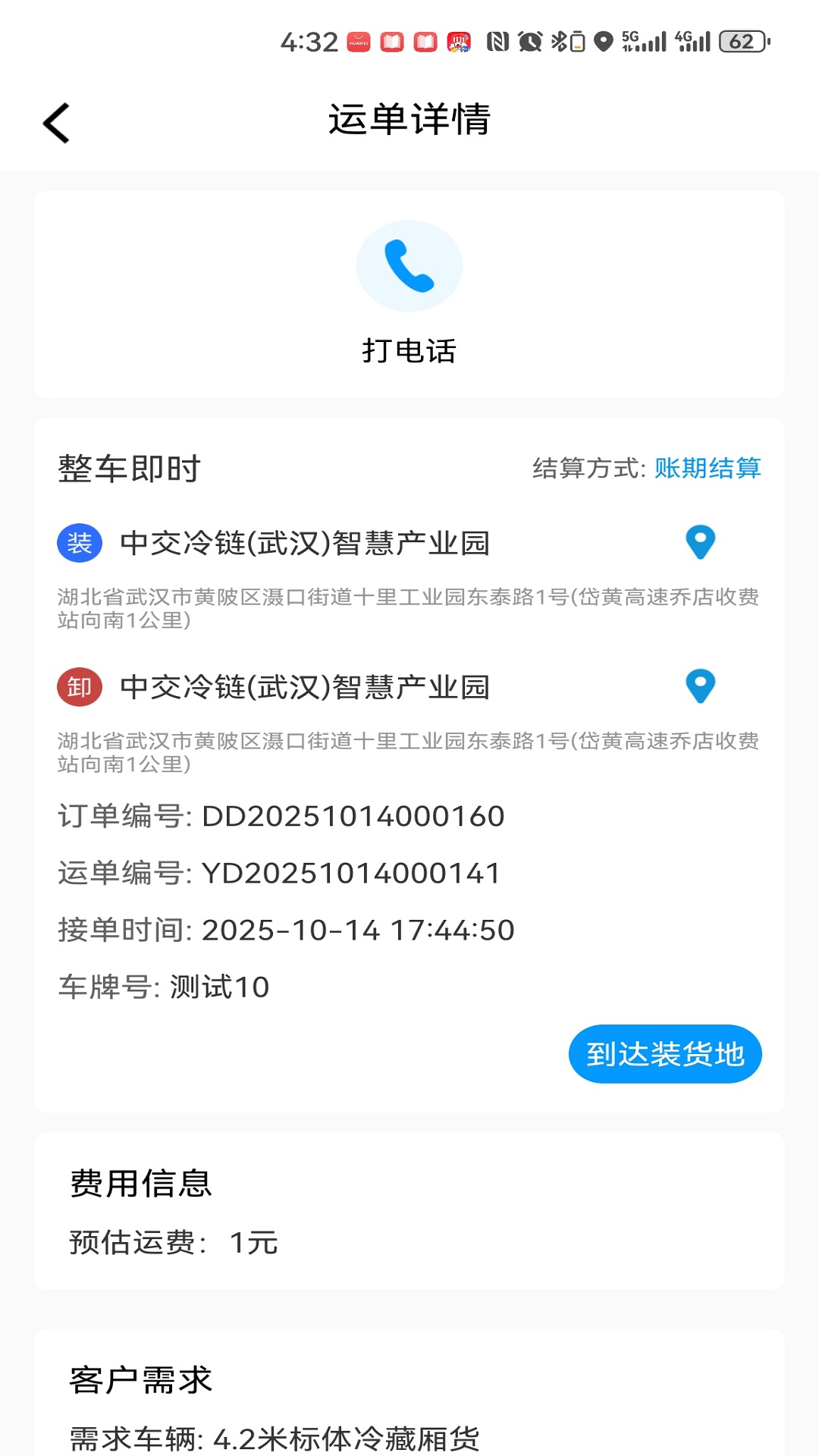Select the 客户需求 section header
Screen dimensions: 819x1456
140,1380
